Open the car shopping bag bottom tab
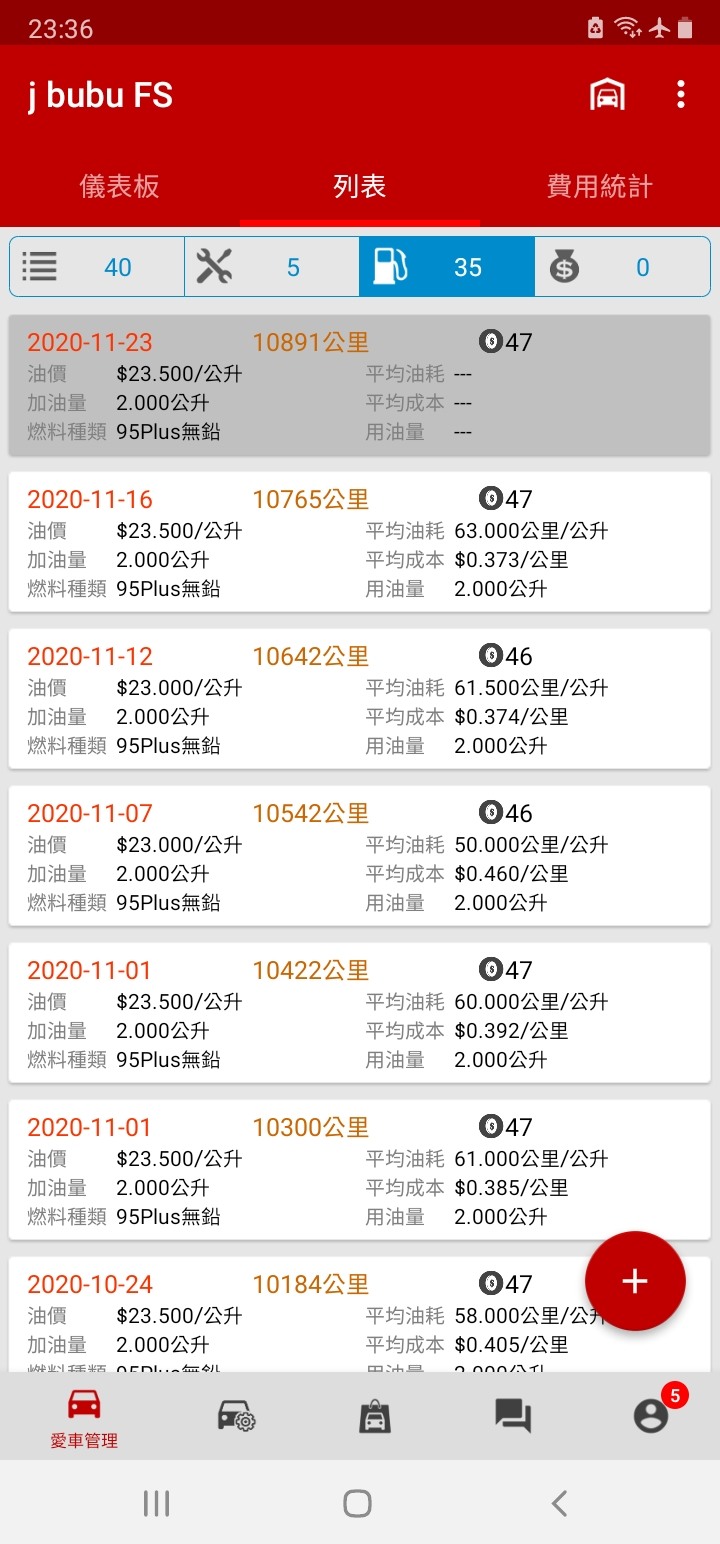Screen dimensions: 720x1544 pyautogui.click(x=375, y=1416)
